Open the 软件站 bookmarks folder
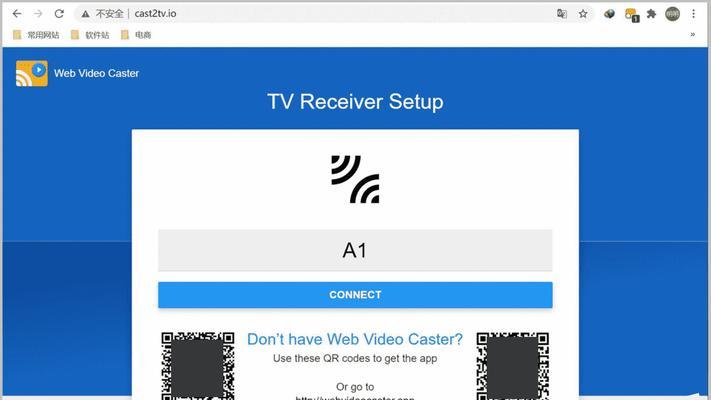Viewport: 711px width, 400px height. point(90,35)
